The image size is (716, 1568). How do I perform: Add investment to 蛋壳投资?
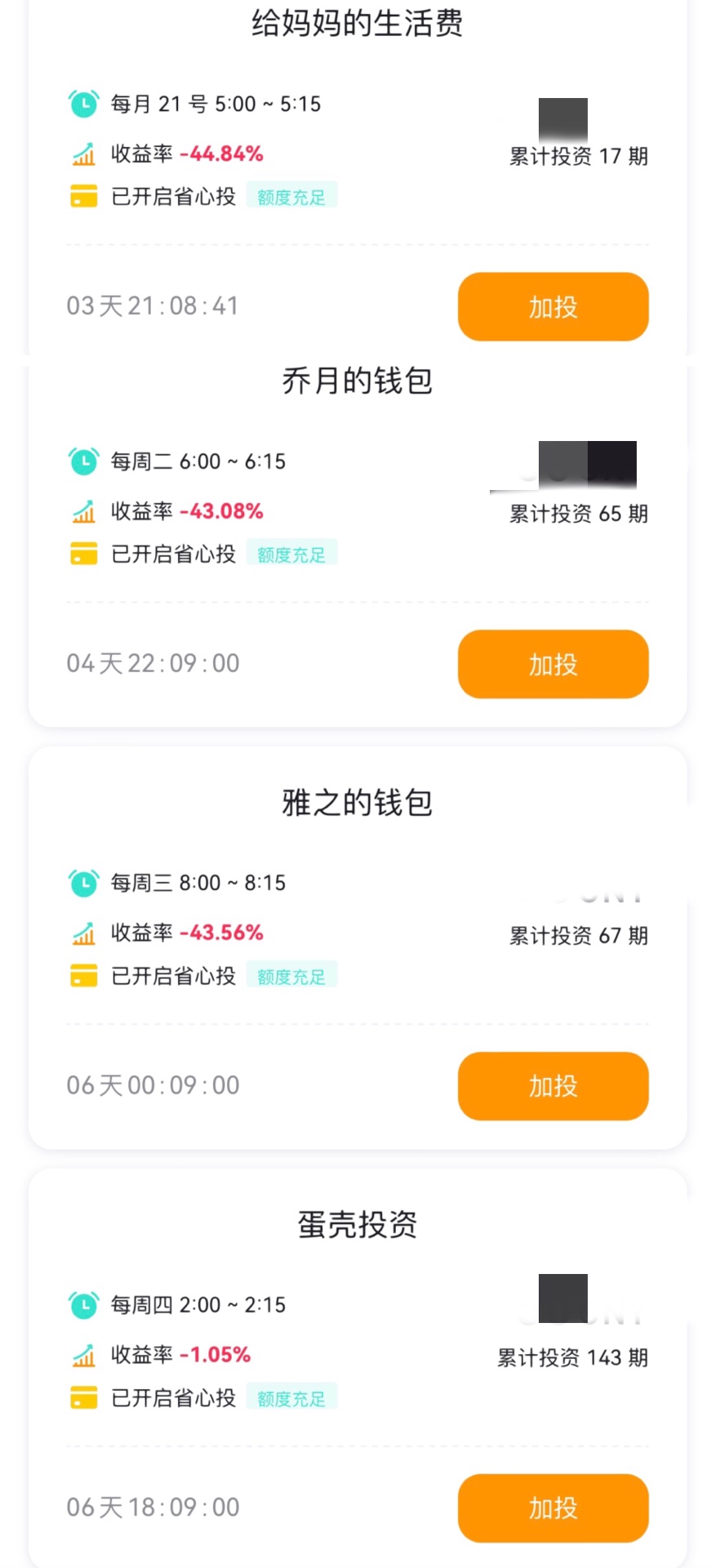point(553,1508)
